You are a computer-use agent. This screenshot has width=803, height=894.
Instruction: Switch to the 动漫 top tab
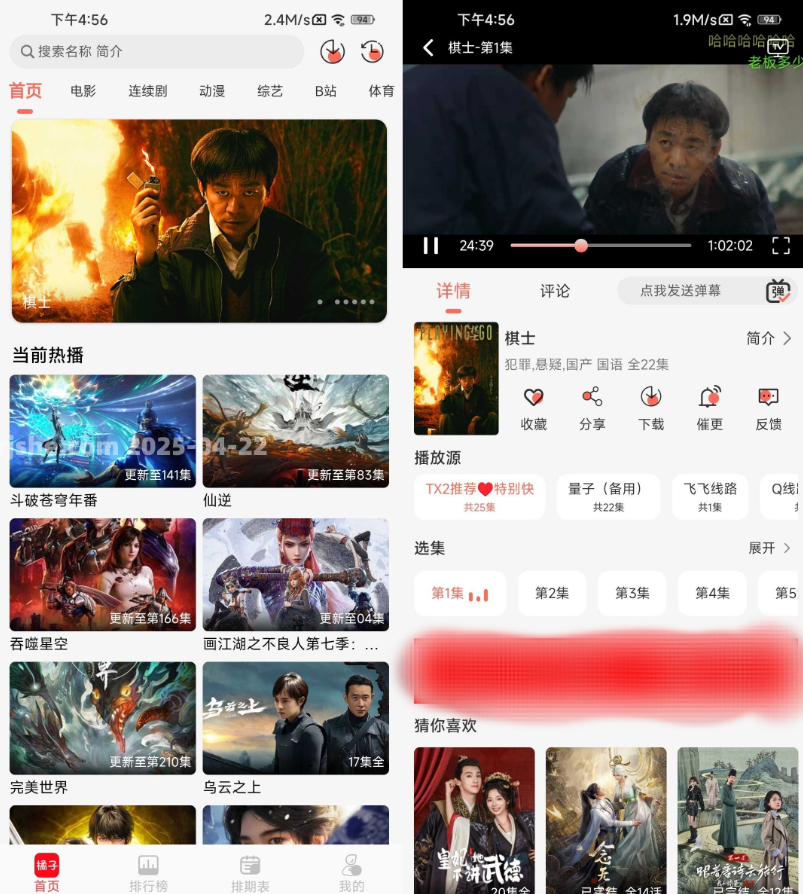click(211, 91)
